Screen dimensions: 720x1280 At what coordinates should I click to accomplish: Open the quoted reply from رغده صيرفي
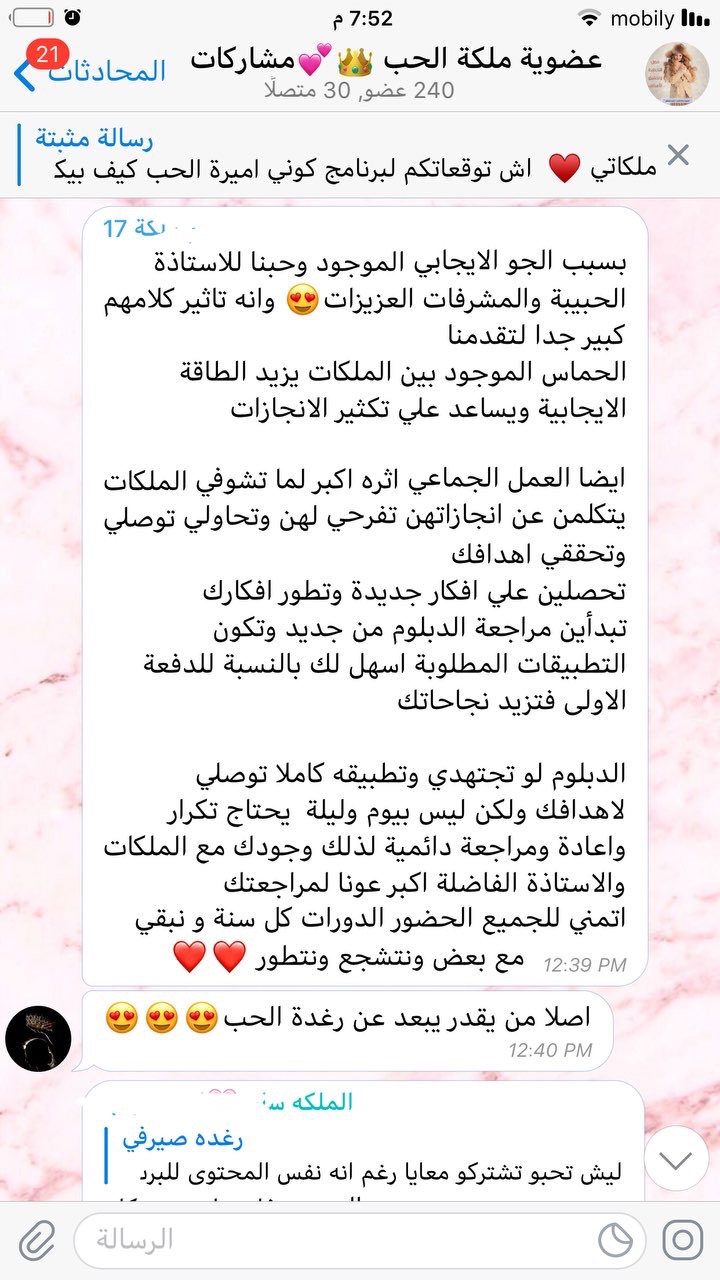pos(370,1157)
